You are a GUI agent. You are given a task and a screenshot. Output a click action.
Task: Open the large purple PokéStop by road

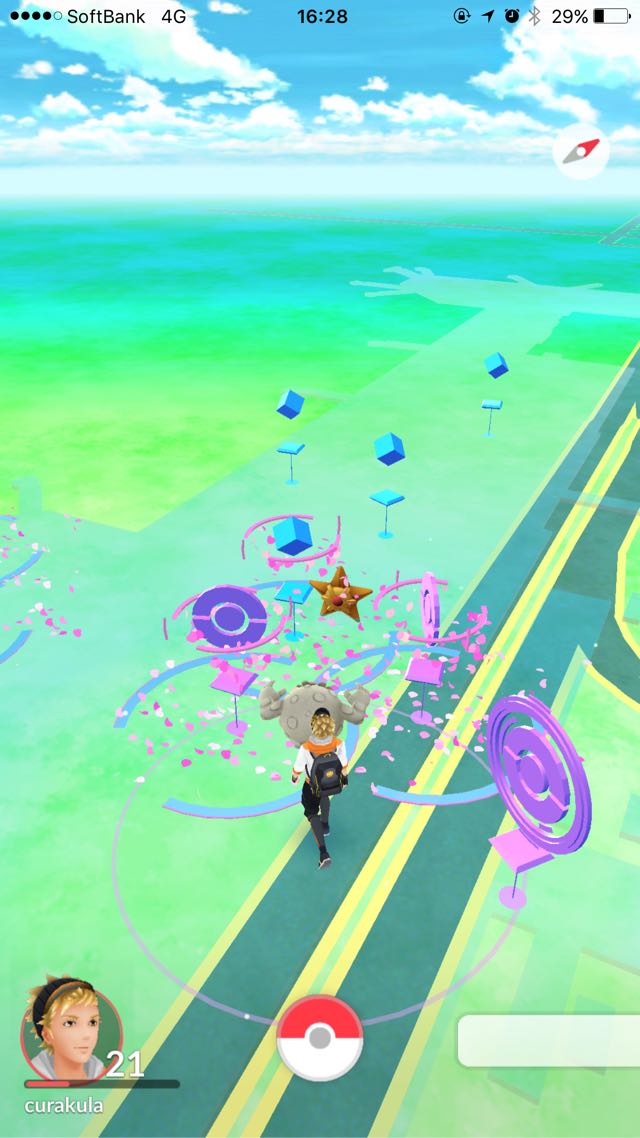coord(540,773)
